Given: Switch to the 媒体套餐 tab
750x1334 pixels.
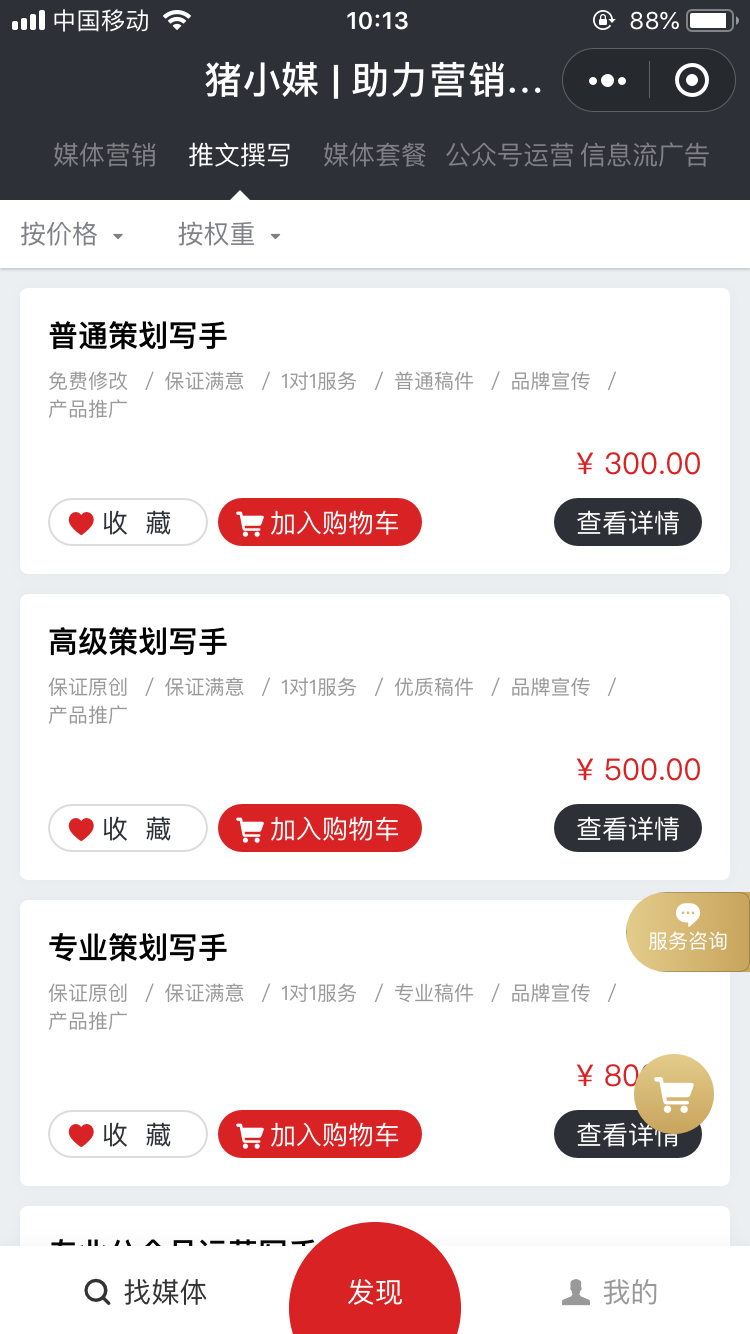Looking at the screenshot, I should pyautogui.click(x=375, y=155).
